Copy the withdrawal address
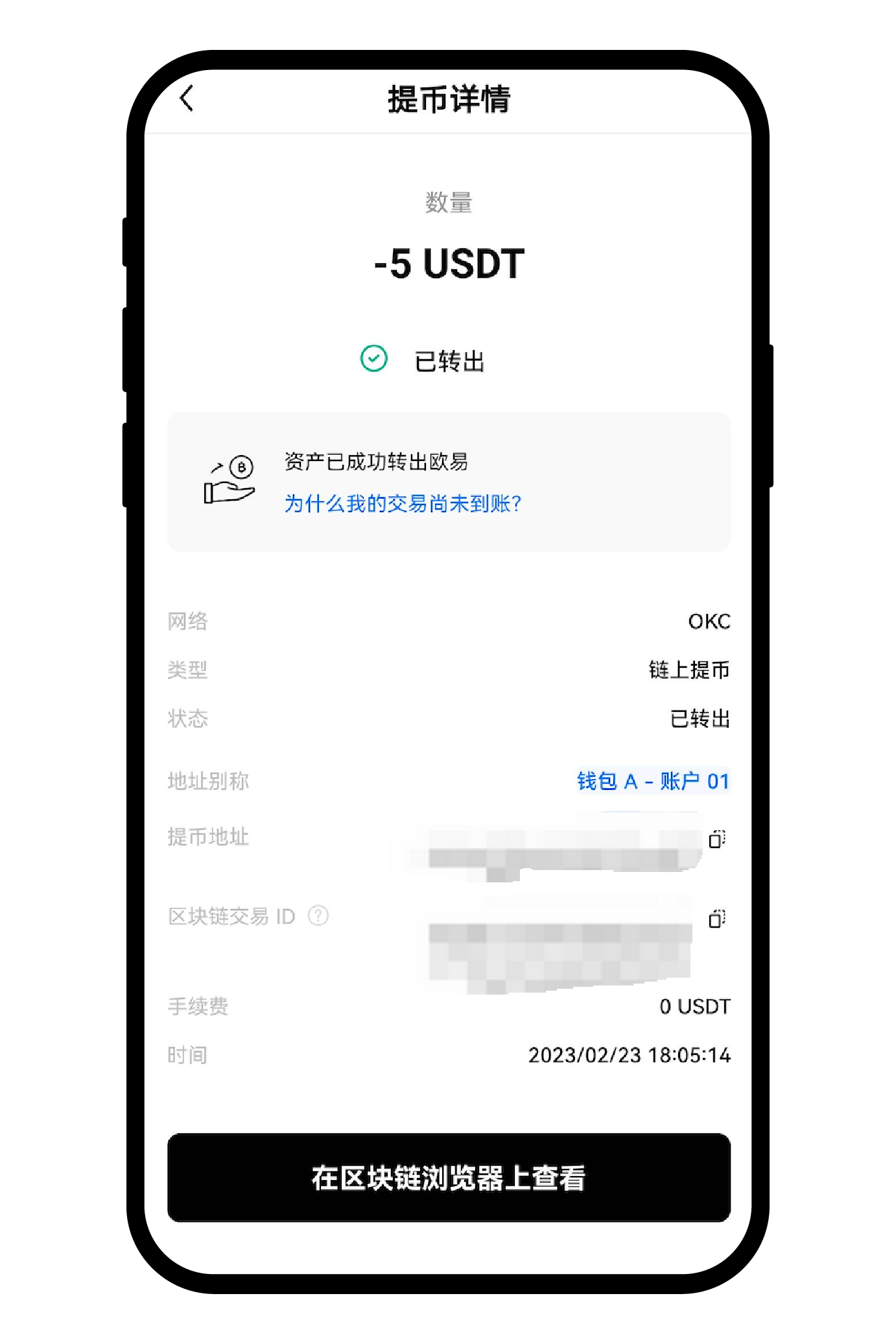896x1344 pixels. click(716, 839)
